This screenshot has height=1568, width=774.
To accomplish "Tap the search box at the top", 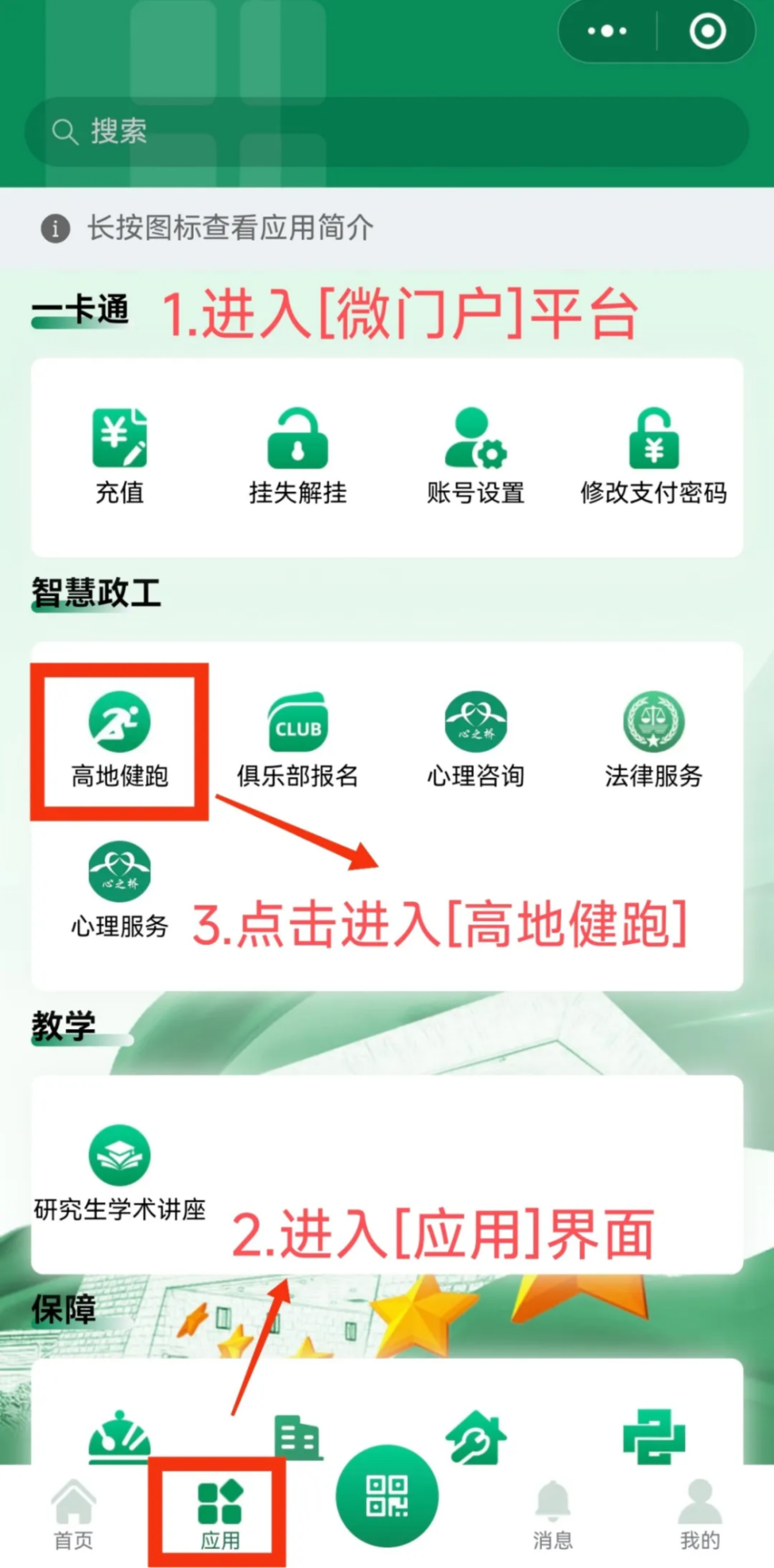I will click(x=387, y=132).
